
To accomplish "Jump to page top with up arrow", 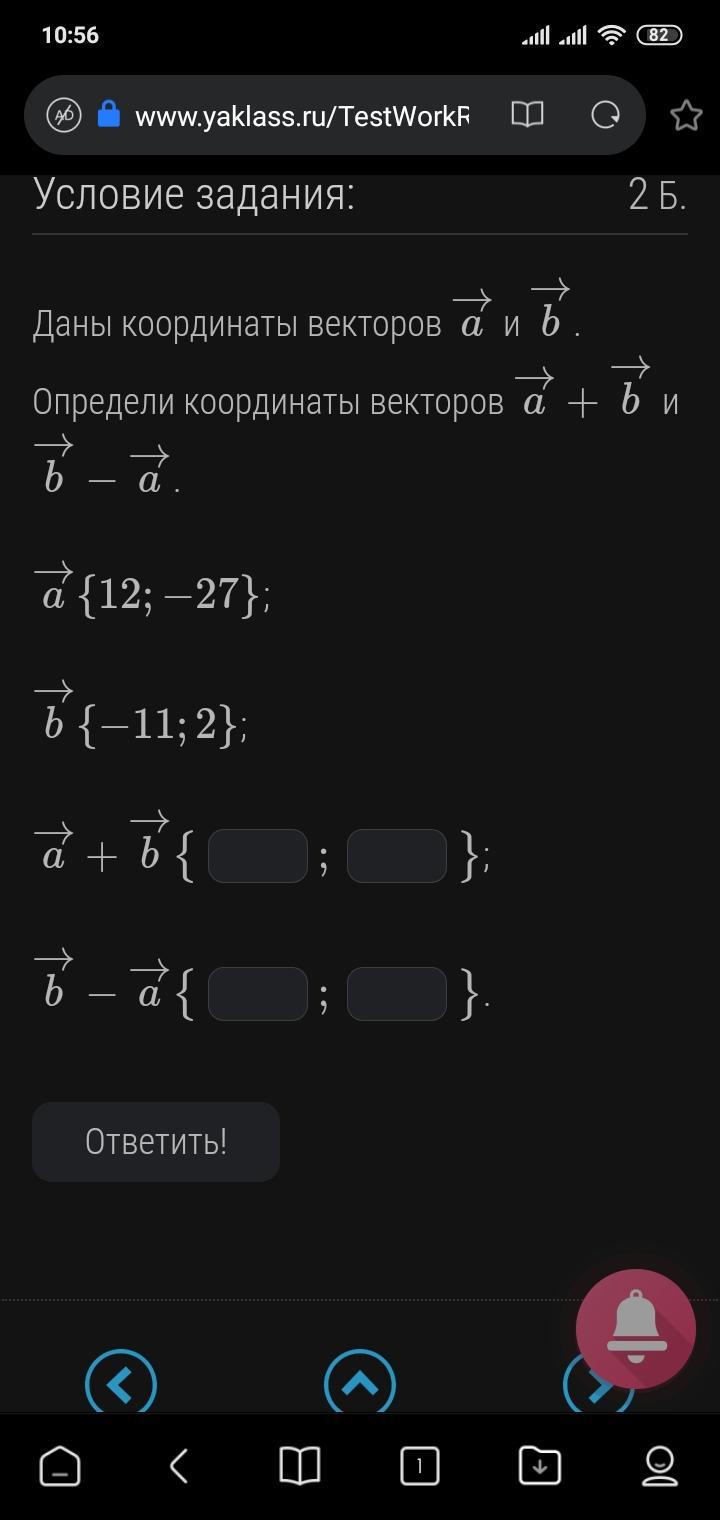I will pos(360,1384).
